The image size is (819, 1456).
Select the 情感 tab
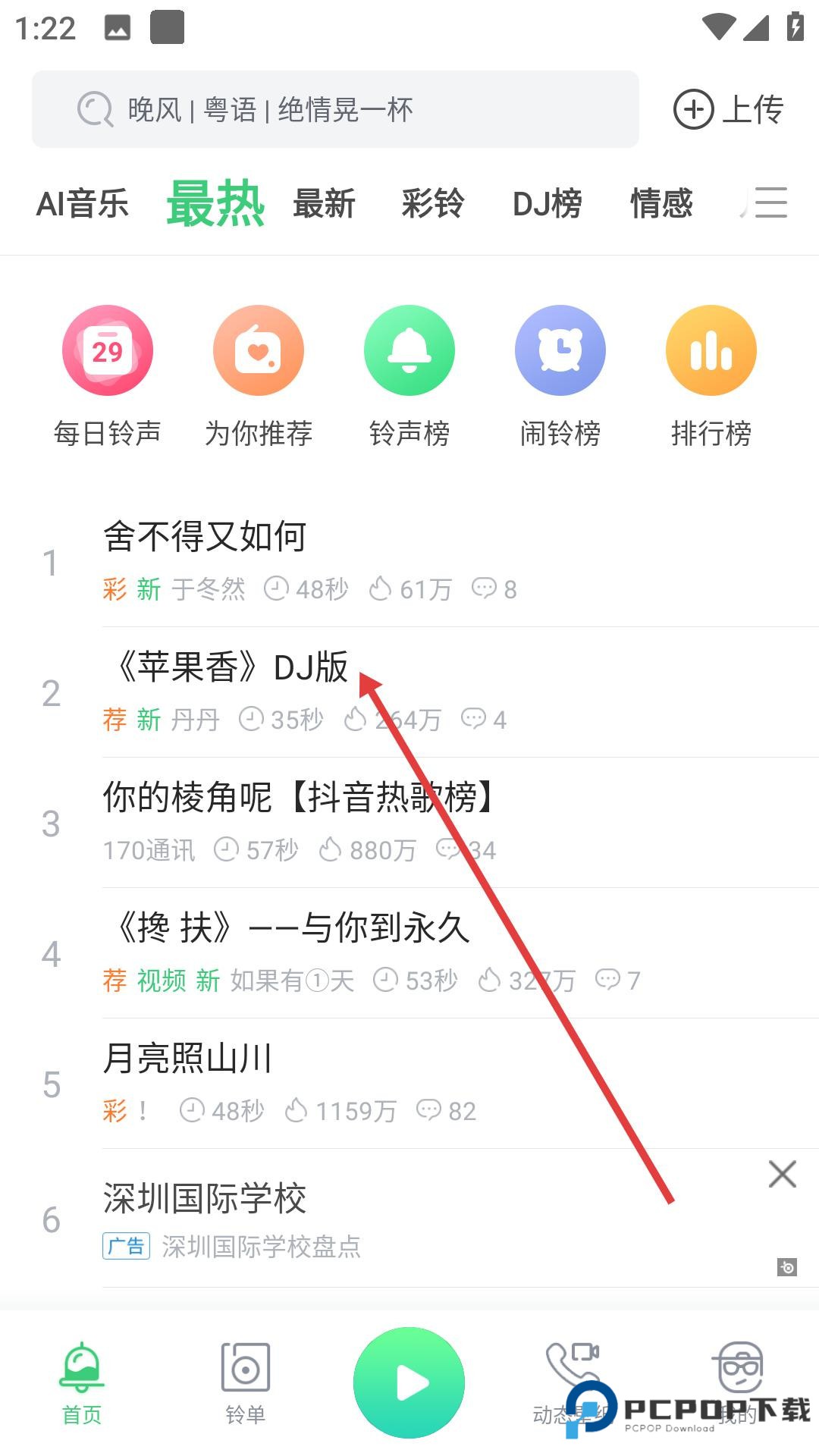pos(661,204)
